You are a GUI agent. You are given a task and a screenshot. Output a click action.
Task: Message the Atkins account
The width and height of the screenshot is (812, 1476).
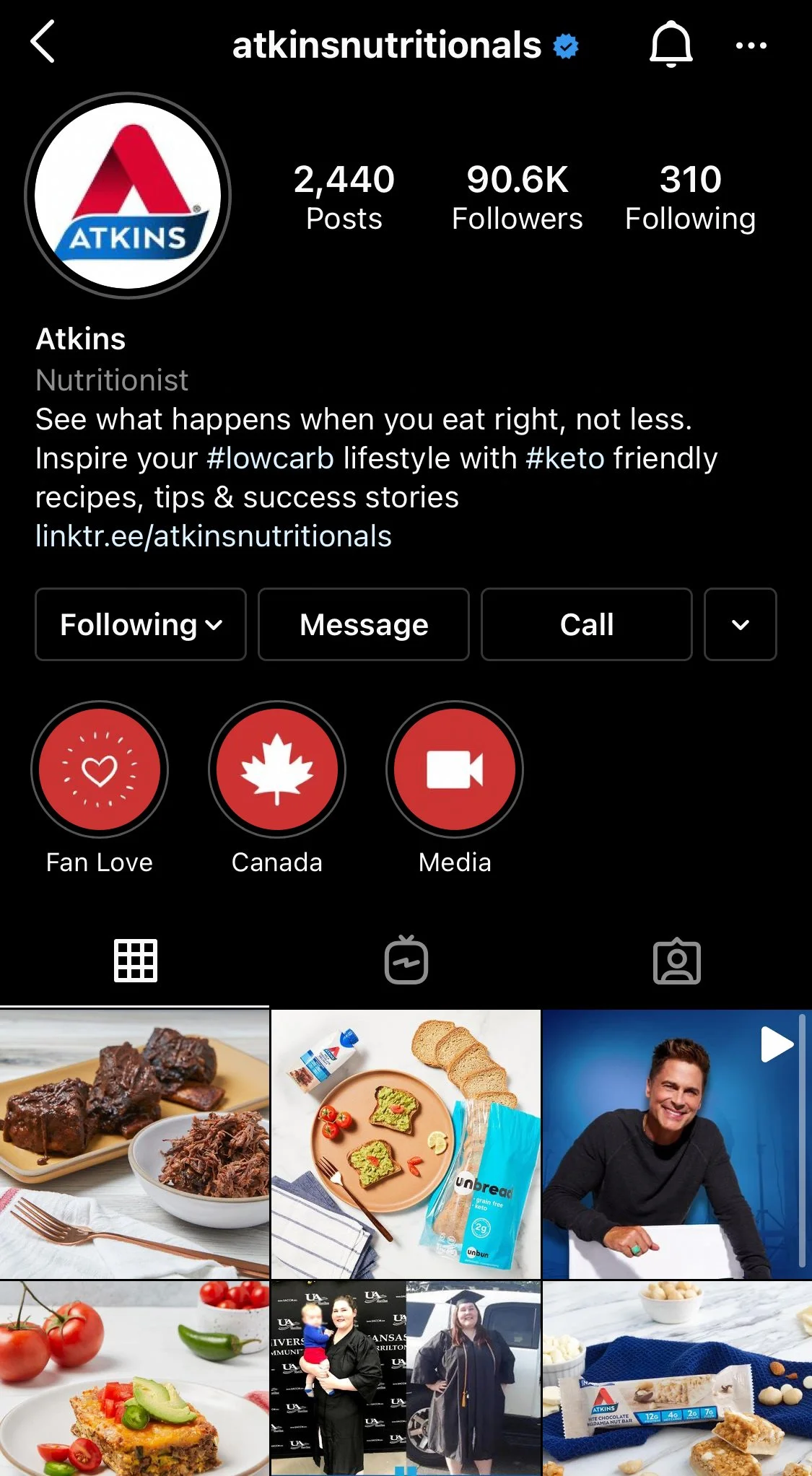point(364,624)
